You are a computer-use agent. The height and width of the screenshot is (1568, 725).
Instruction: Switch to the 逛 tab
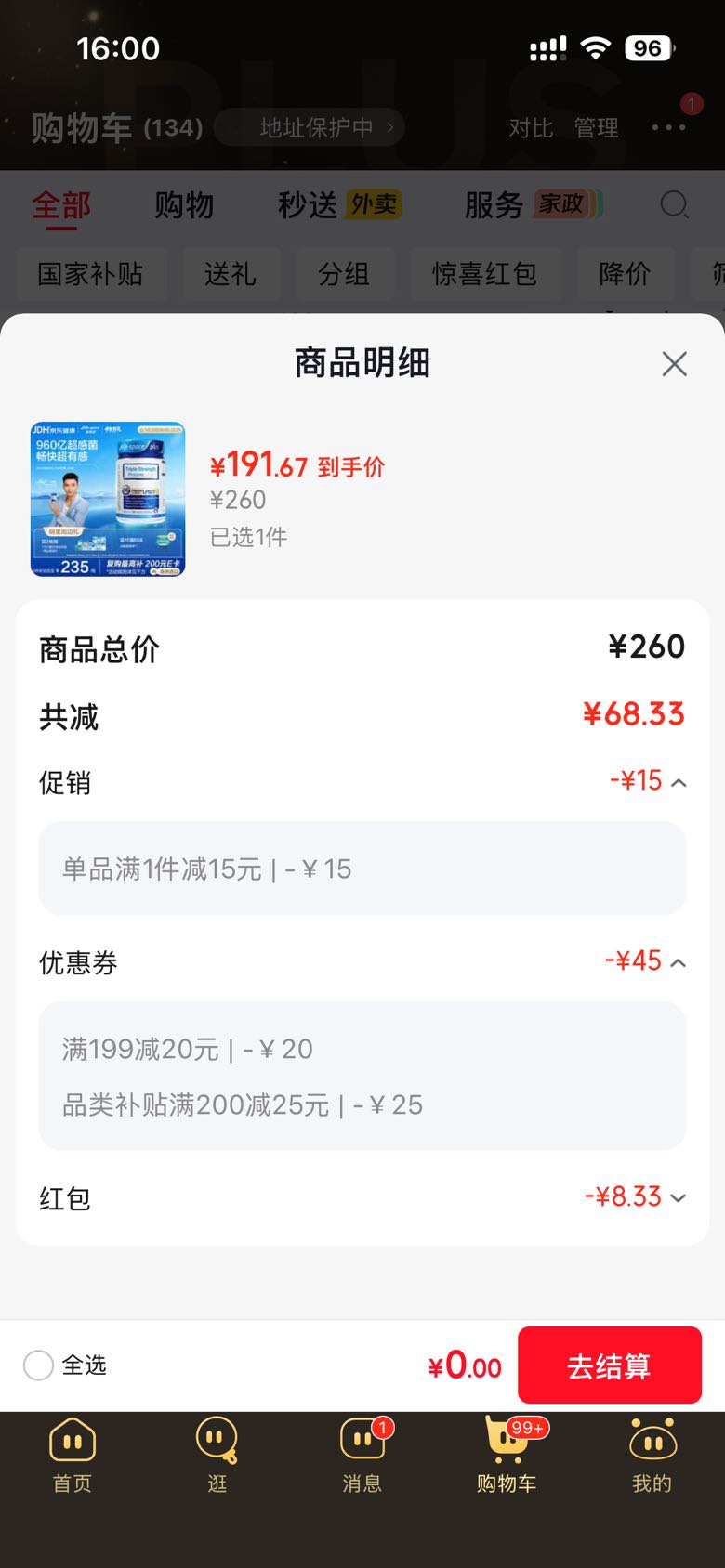pos(217,1455)
